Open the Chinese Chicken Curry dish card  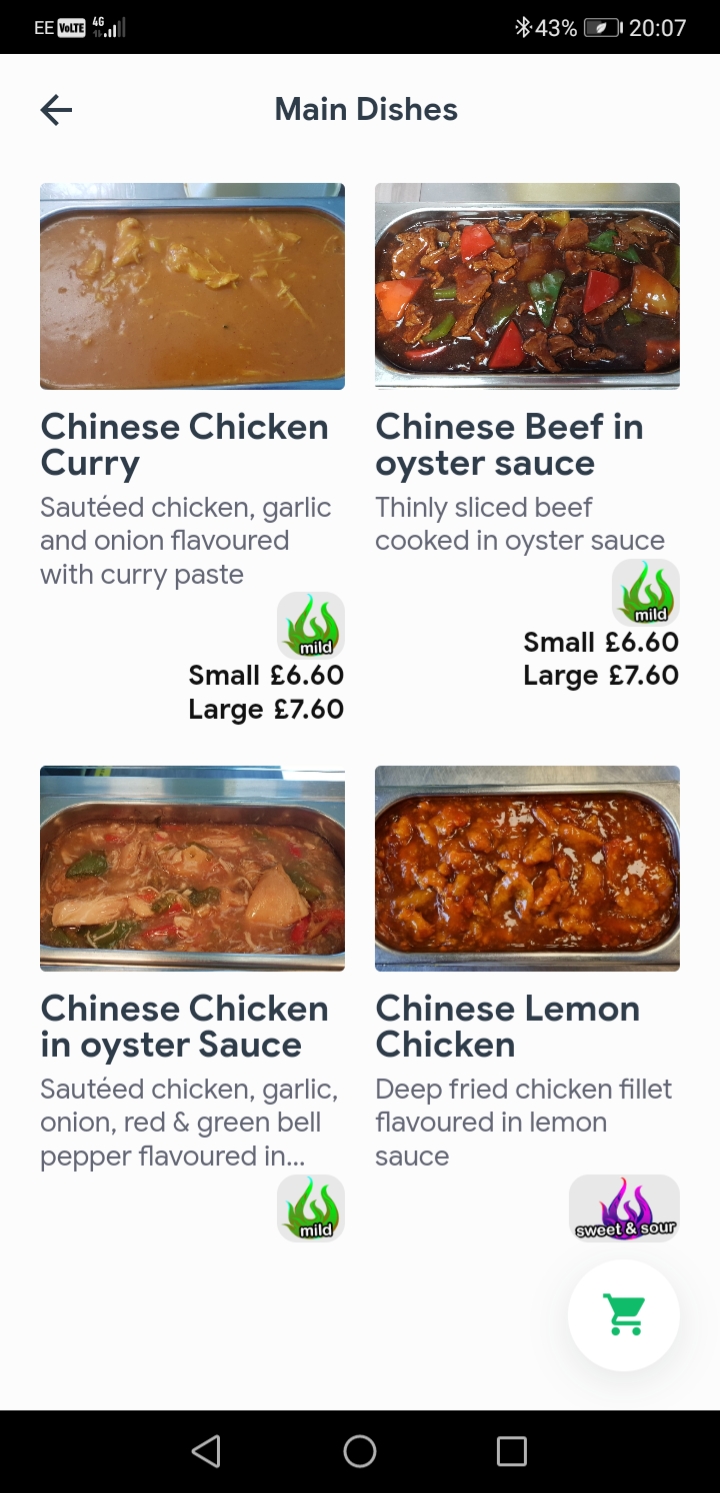pos(192,454)
